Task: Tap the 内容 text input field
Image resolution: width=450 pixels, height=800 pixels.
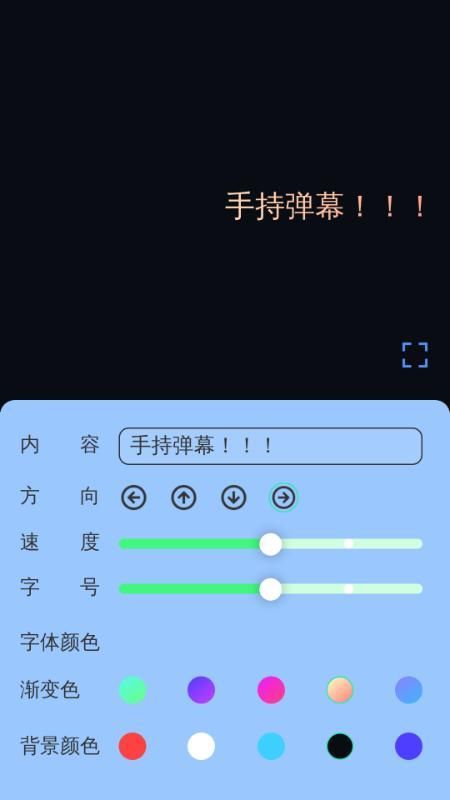Action: tap(270, 446)
